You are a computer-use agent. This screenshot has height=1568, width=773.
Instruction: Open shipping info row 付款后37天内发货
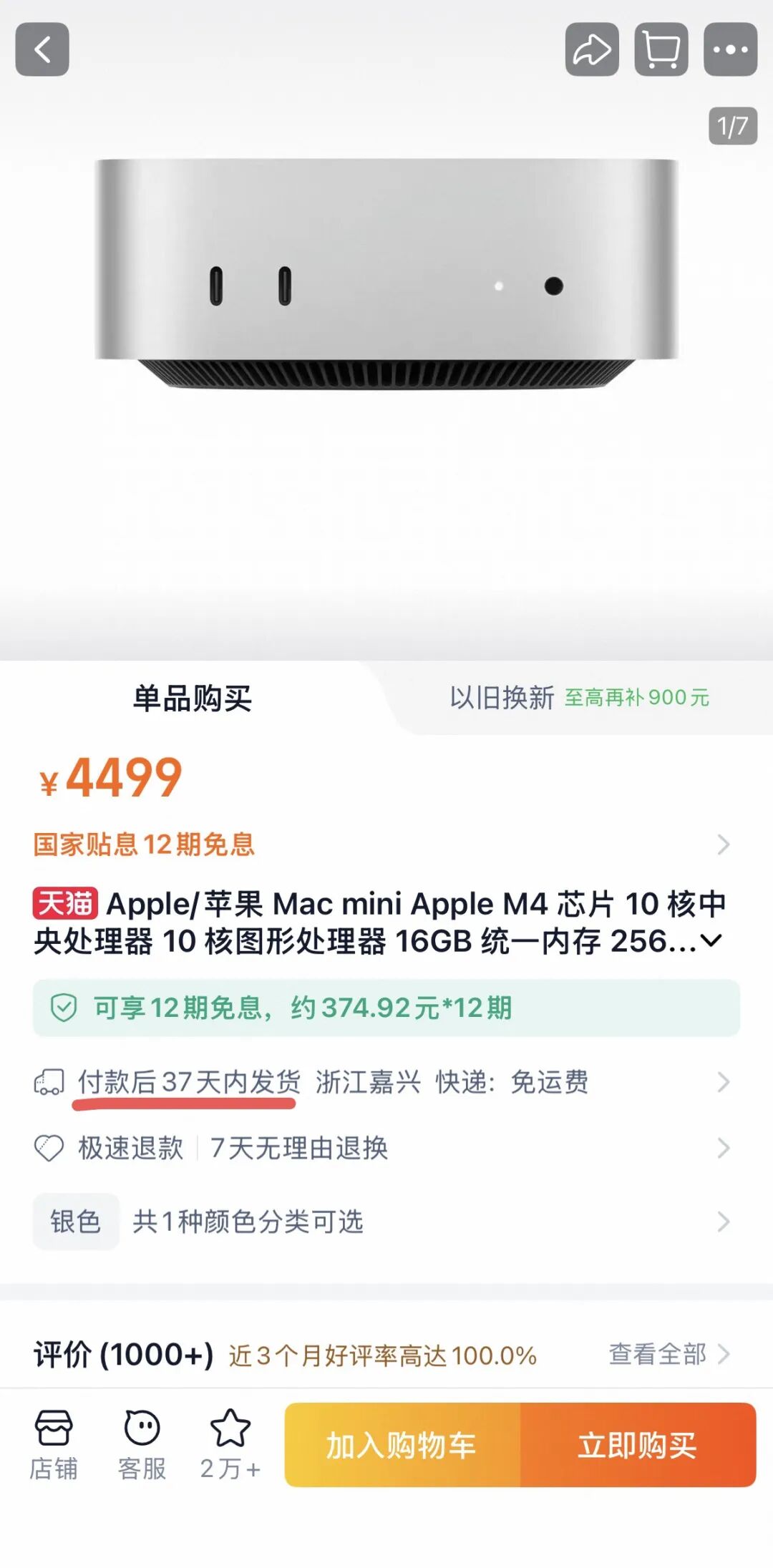point(379,1082)
